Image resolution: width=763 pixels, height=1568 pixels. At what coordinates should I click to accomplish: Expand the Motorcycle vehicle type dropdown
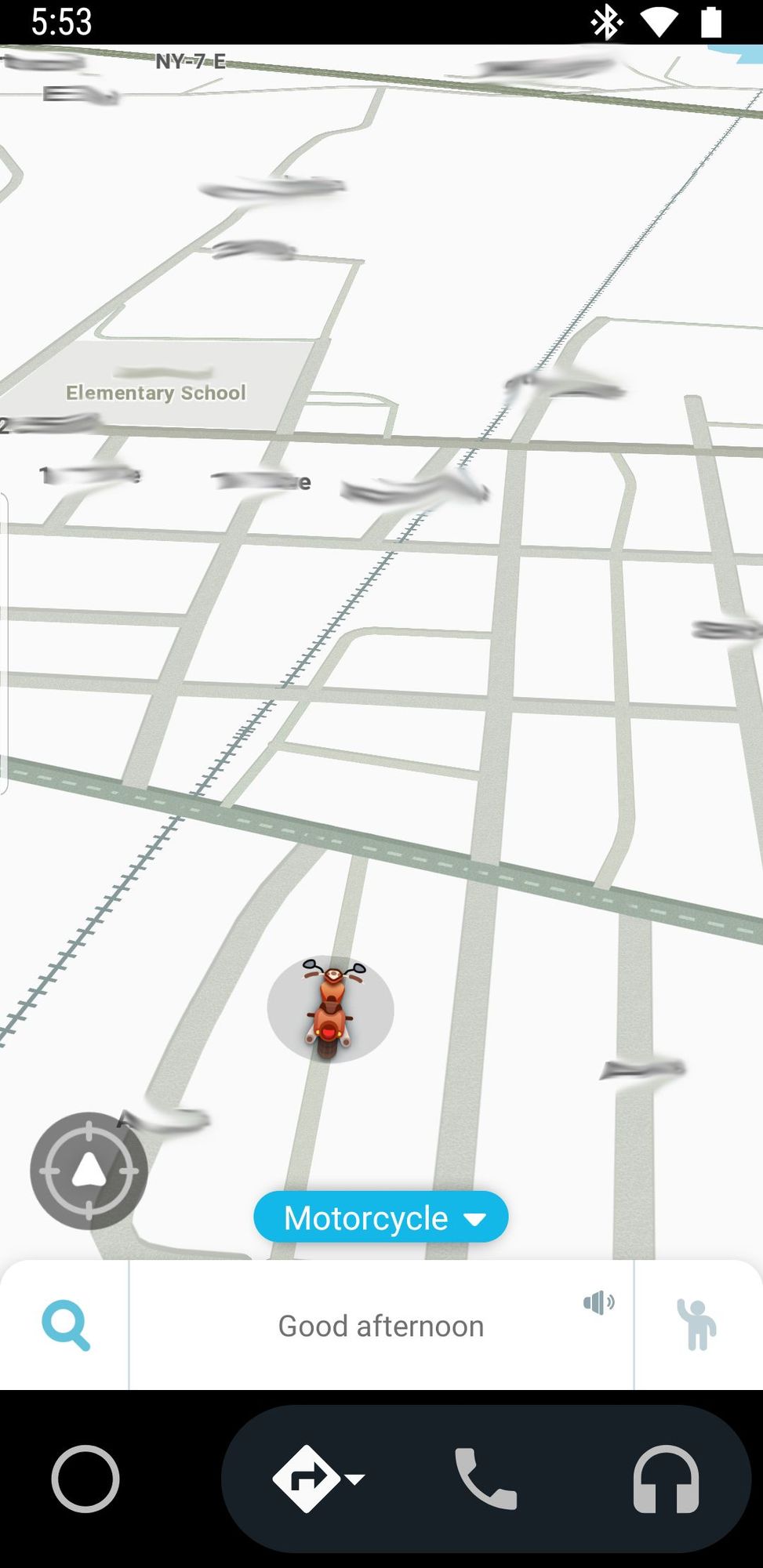[381, 1218]
